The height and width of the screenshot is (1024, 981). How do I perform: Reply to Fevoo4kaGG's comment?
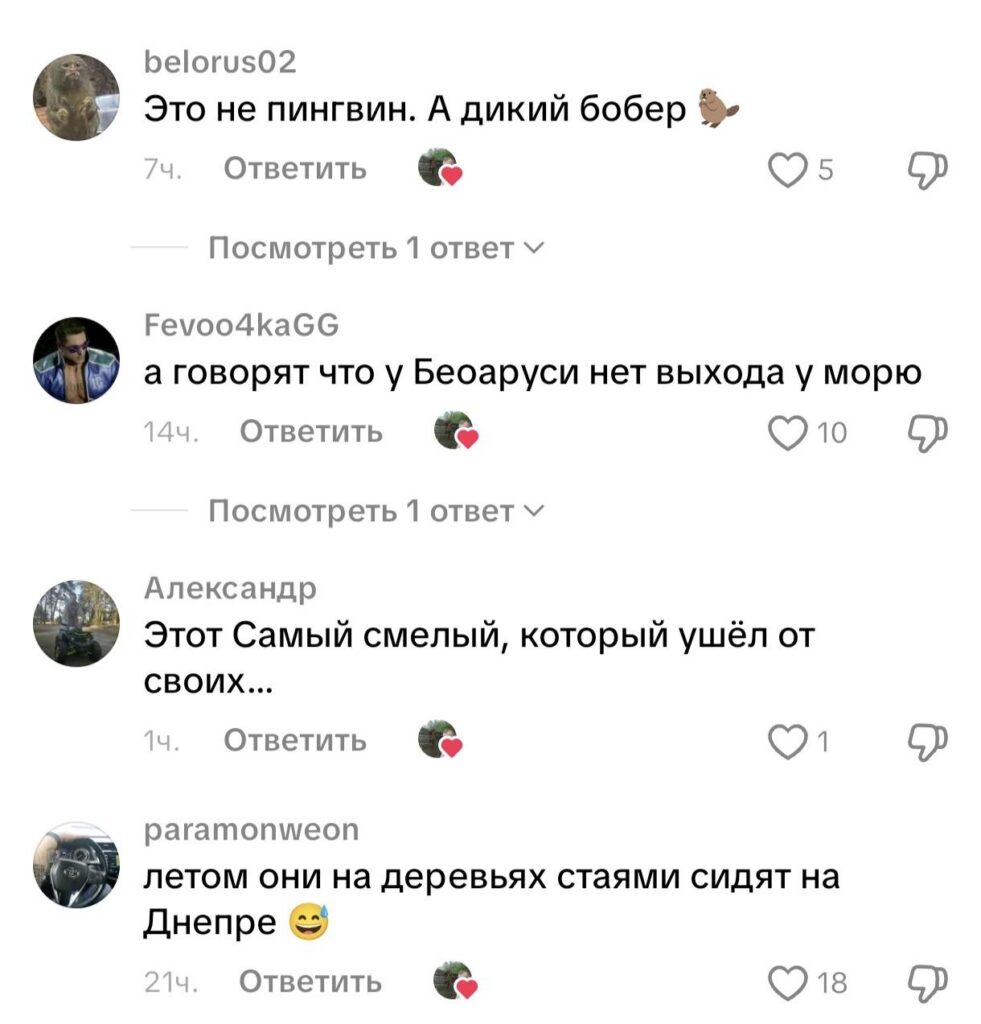pos(312,431)
